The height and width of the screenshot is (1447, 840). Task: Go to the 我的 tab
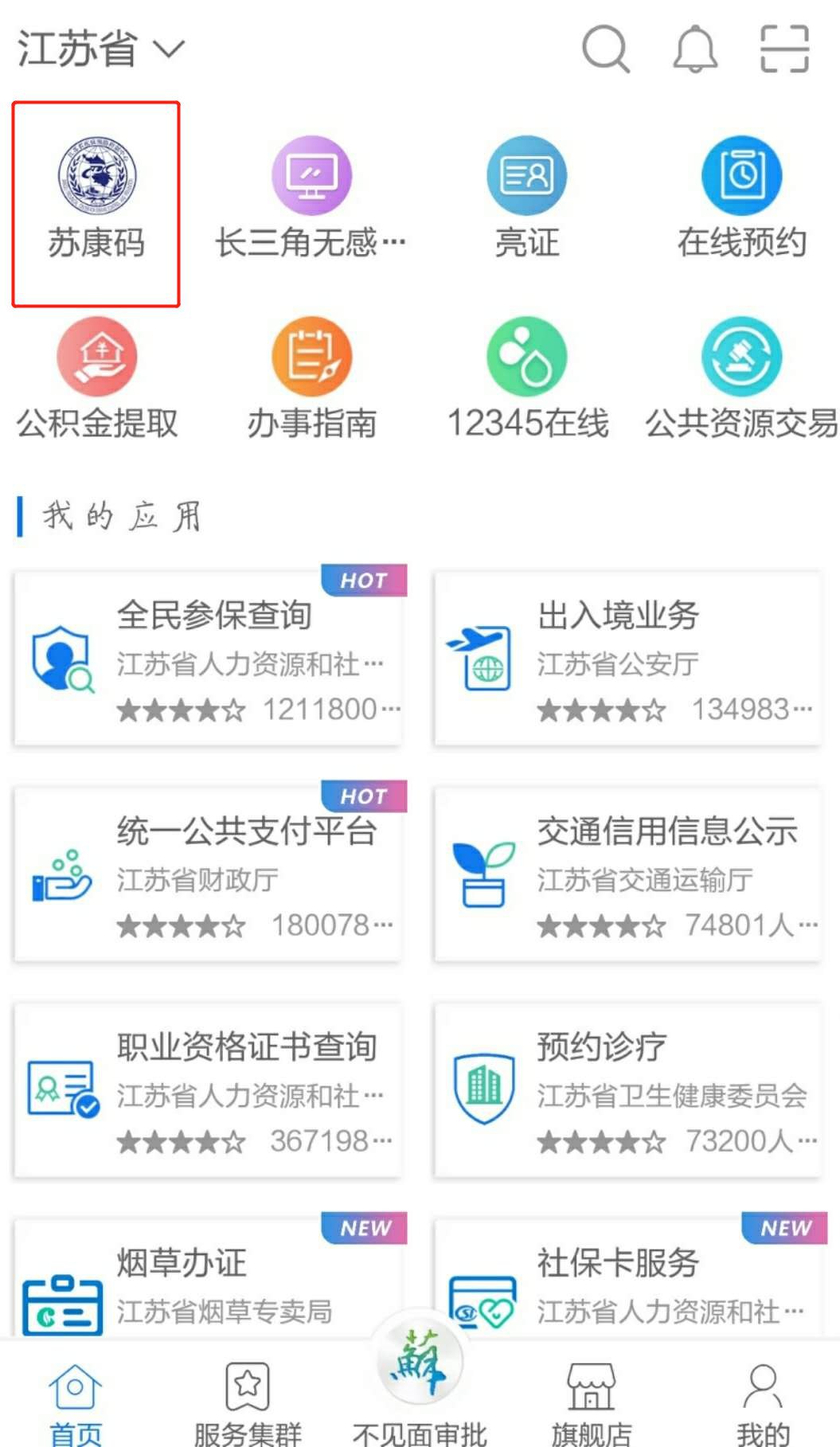coord(763,1402)
